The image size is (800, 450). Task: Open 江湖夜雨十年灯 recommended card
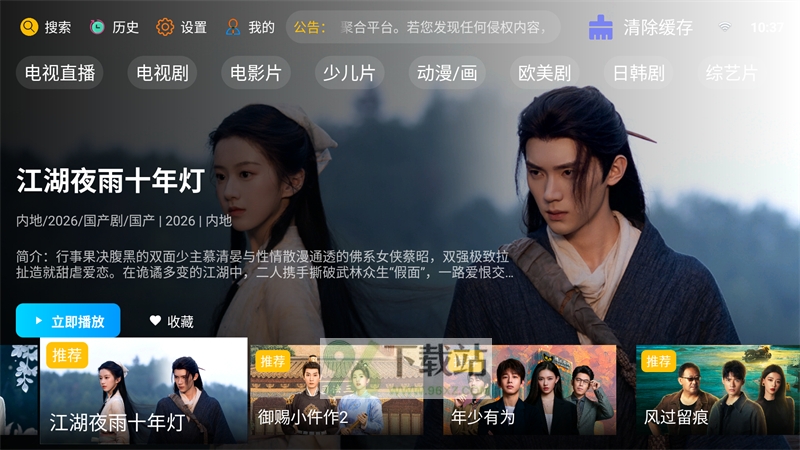coord(143,390)
